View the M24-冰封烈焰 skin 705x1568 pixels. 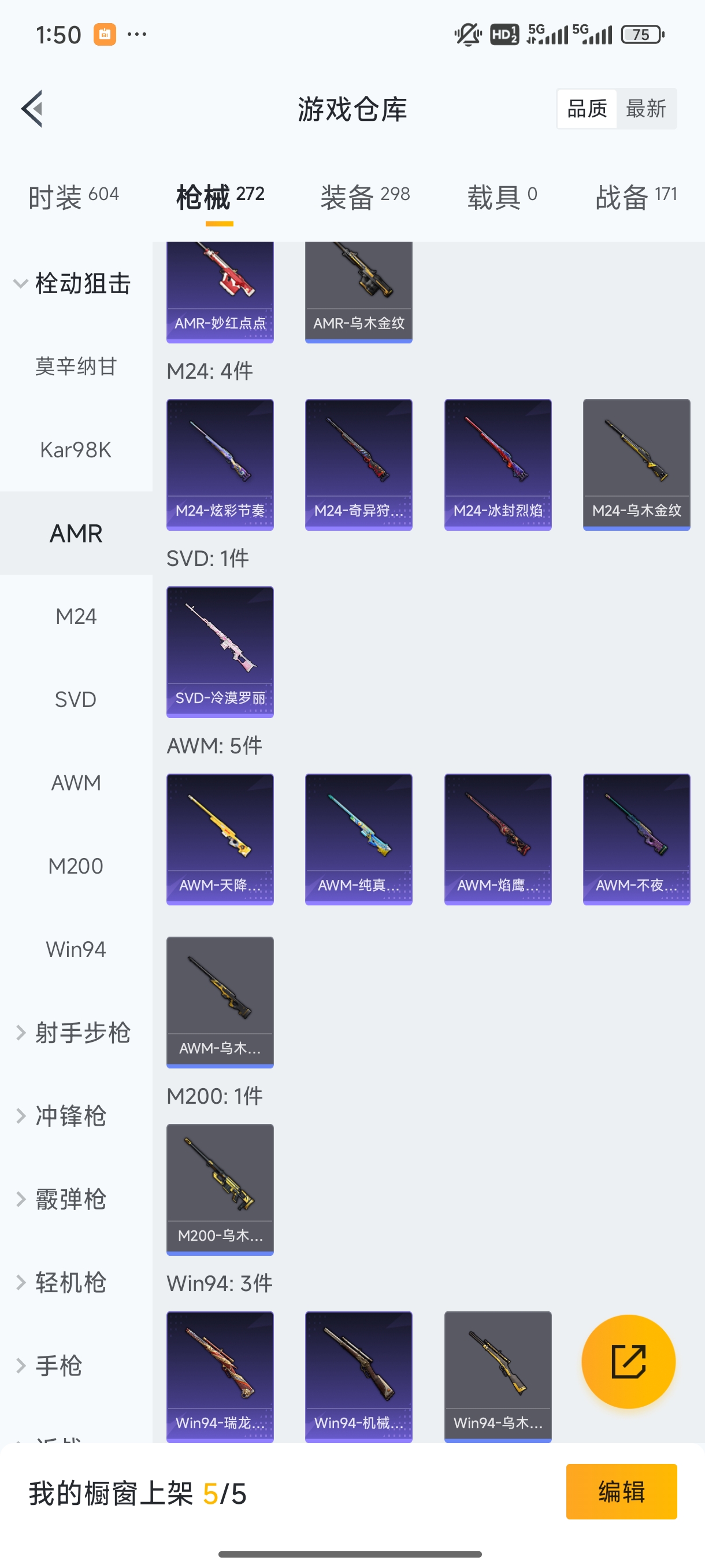coord(498,464)
